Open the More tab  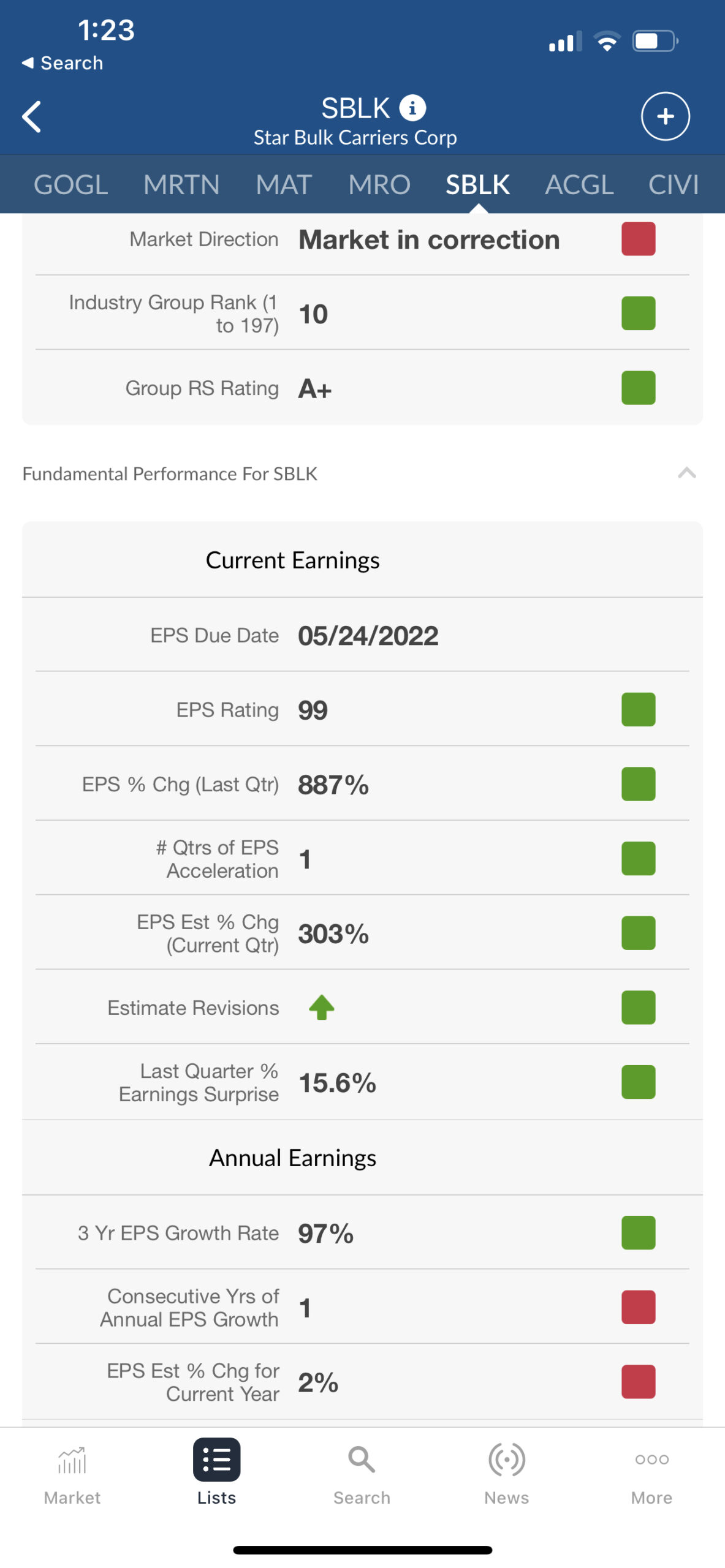click(651, 1475)
